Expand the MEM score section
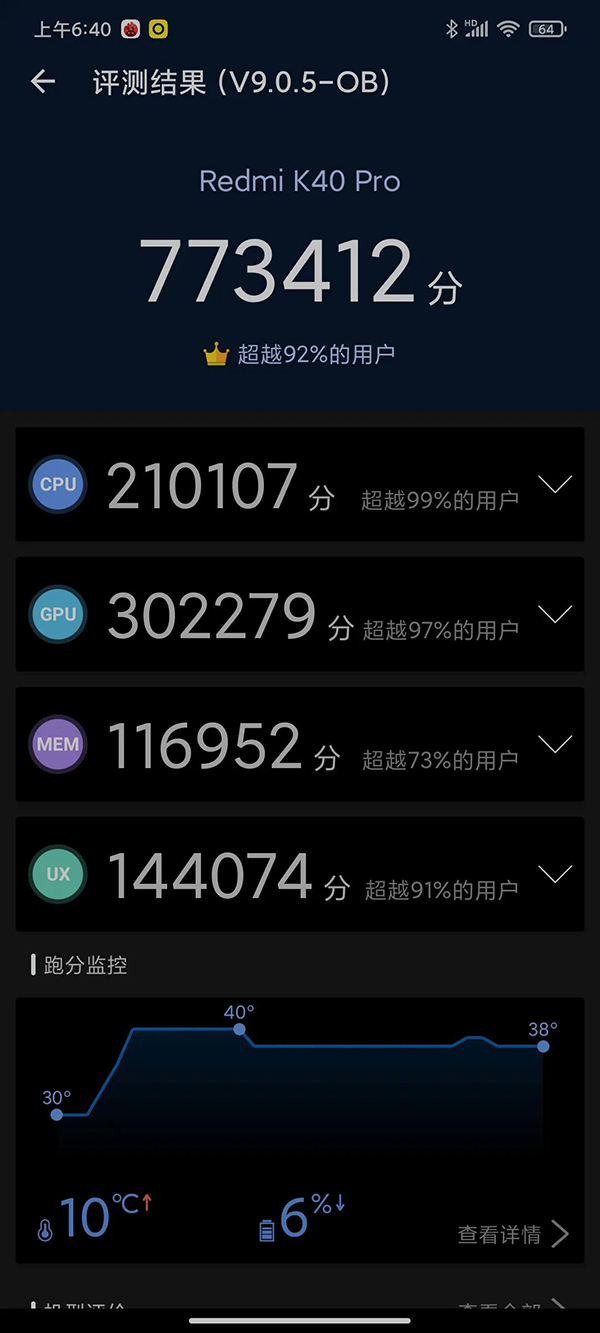Viewport: 600px width, 1333px height. click(x=554, y=744)
